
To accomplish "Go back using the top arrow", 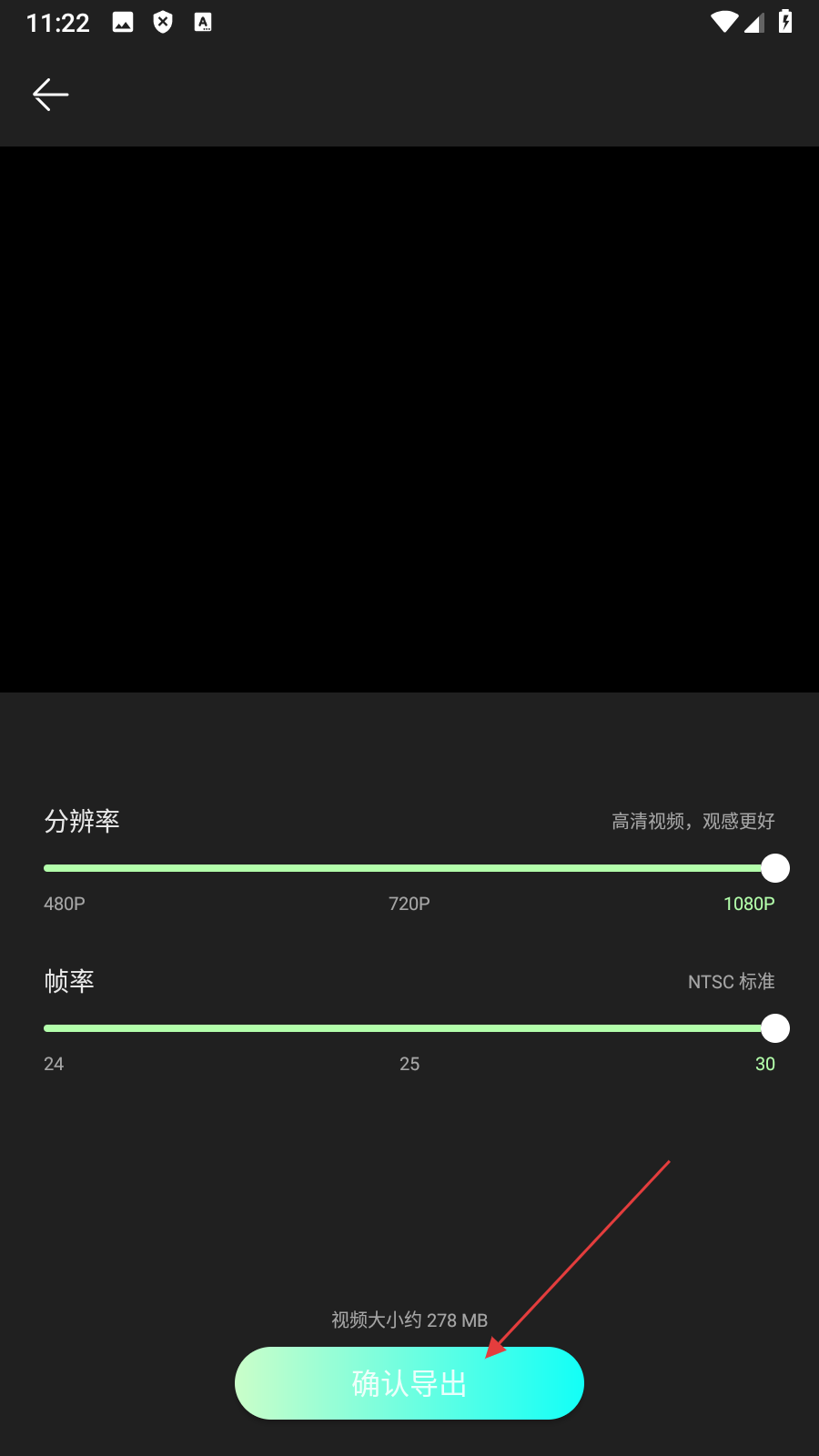I will click(51, 95).
